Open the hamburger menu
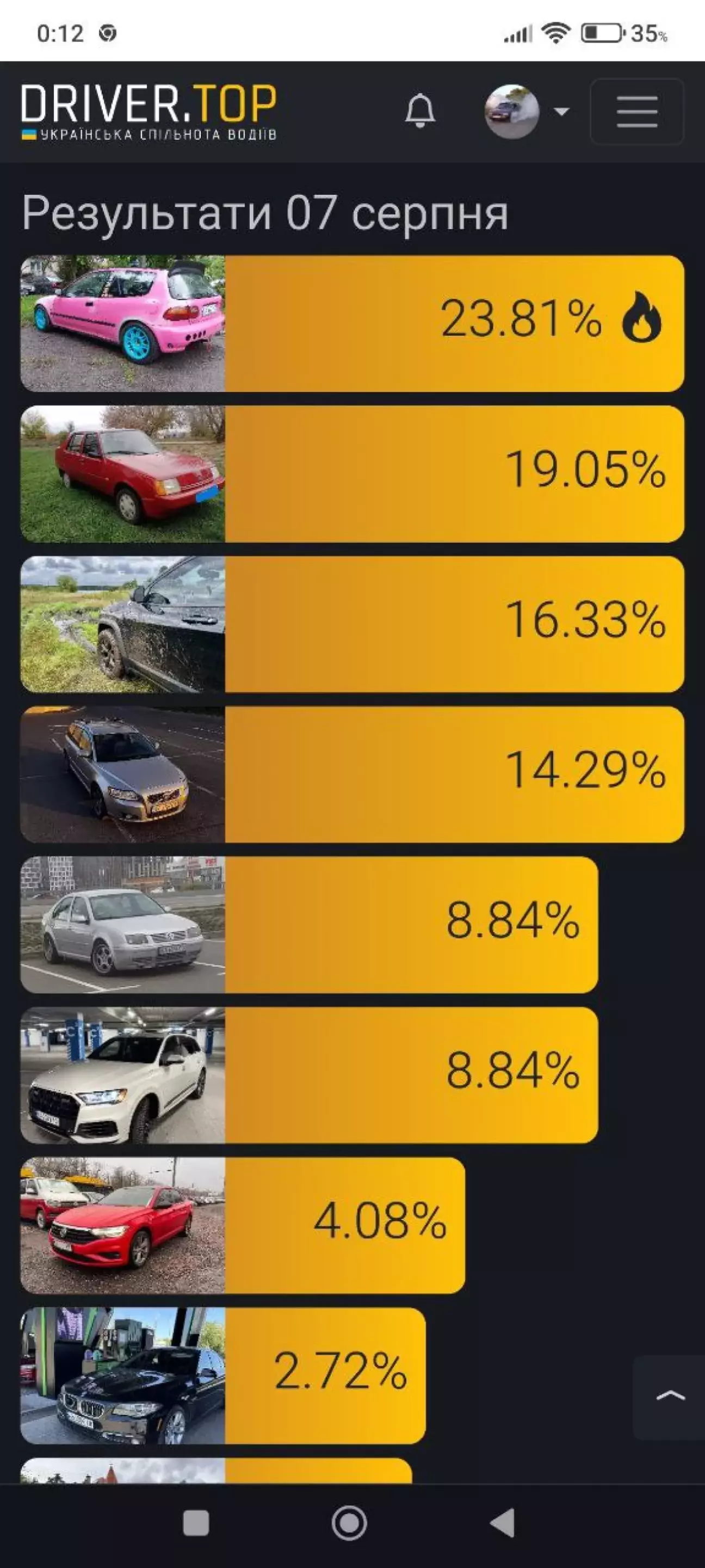Viewport: 705px width, 1568px height. [637, 112]
